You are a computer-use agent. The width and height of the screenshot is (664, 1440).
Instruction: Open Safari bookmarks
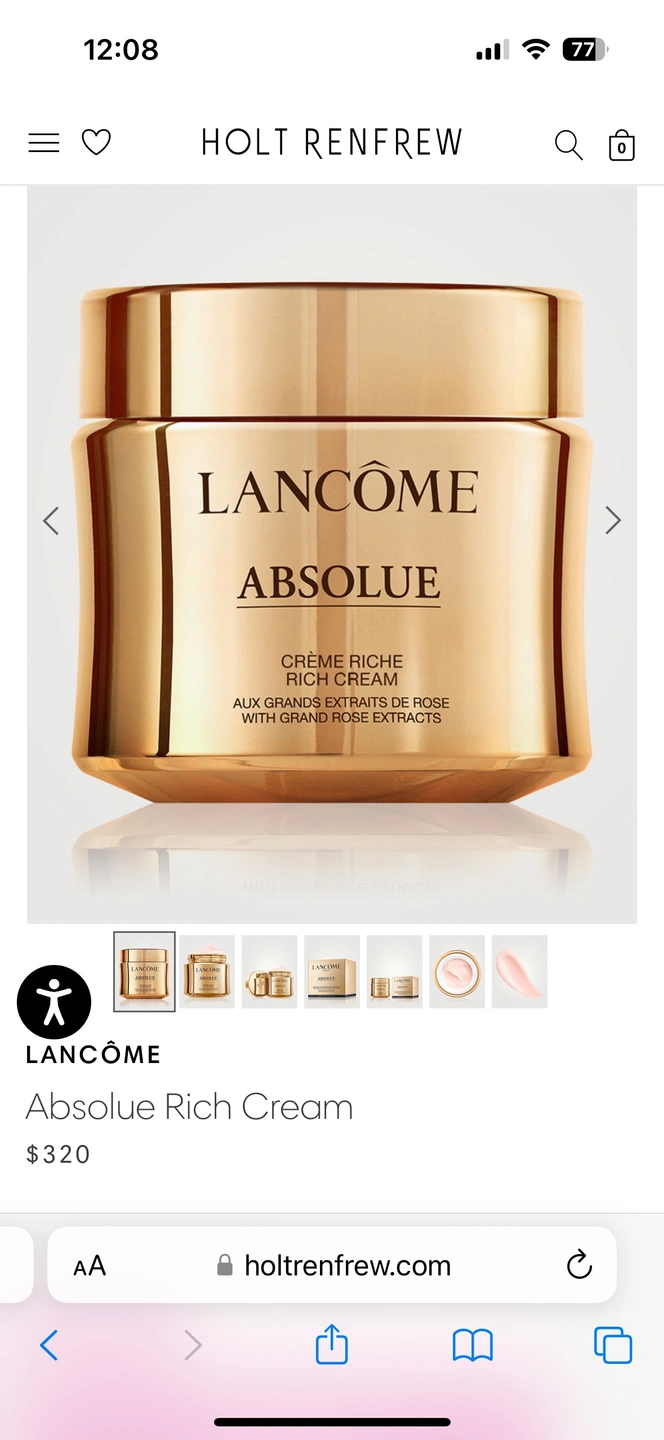pyautogui.click(x=472, y=1345)
